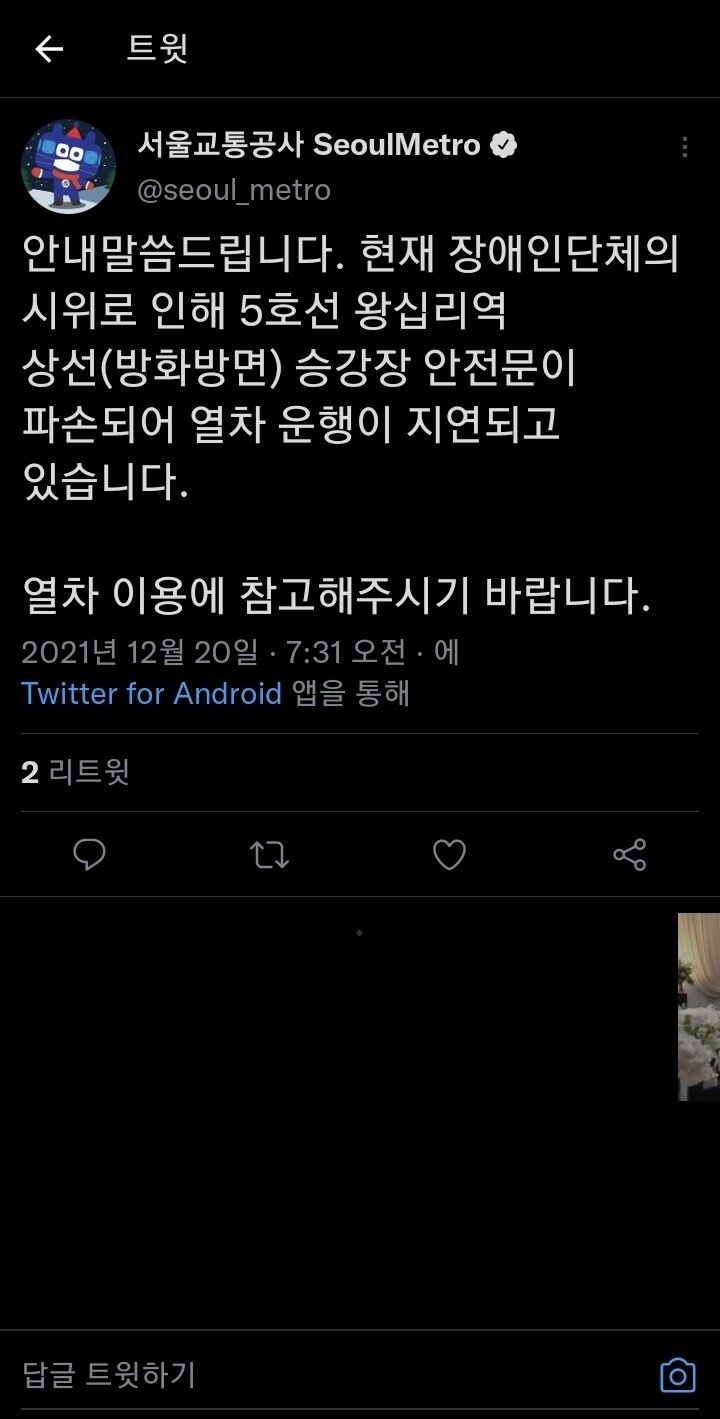The width and height of the screenshot is (720, 1419).
Task: Like this tweet
Action: tap(449, 855)
